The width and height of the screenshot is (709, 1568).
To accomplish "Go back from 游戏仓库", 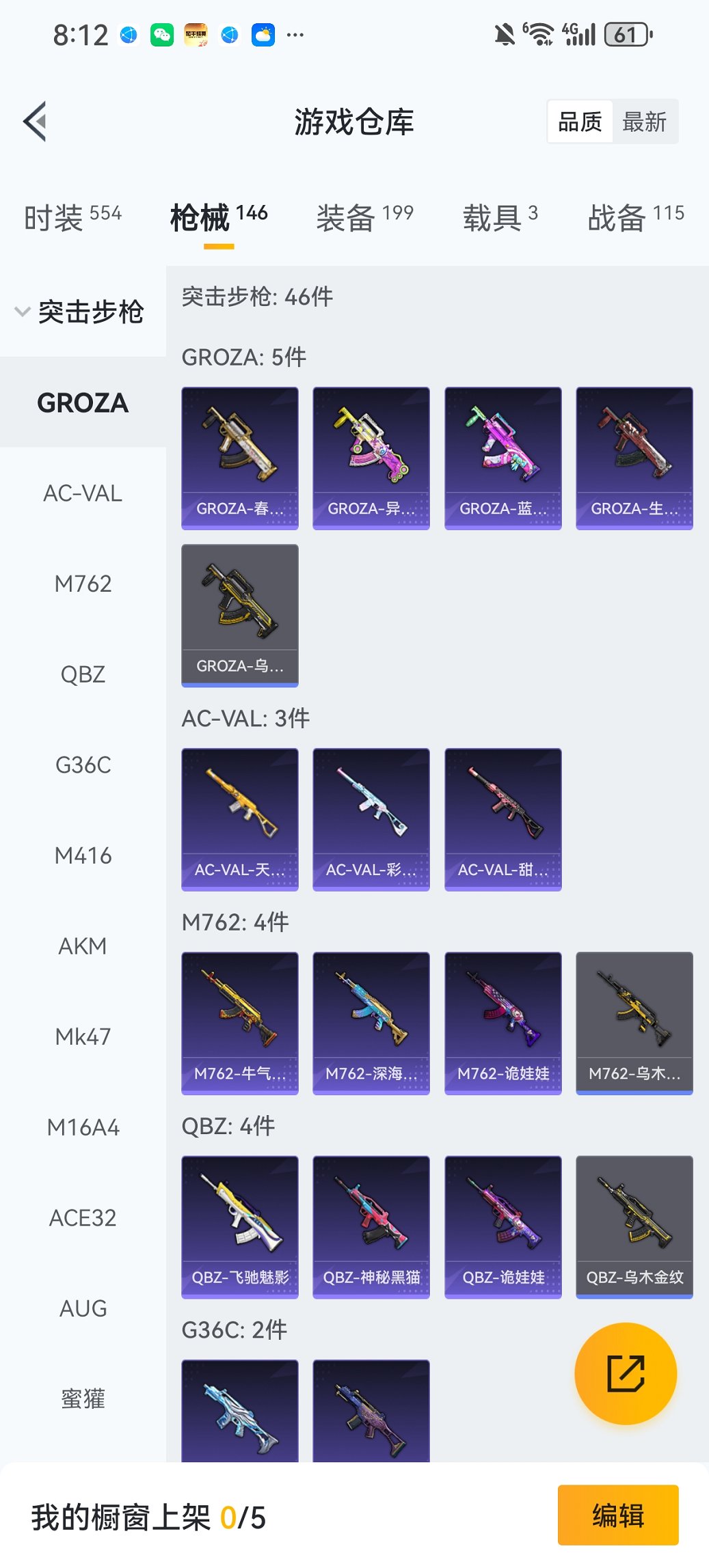I will point(36,122).
